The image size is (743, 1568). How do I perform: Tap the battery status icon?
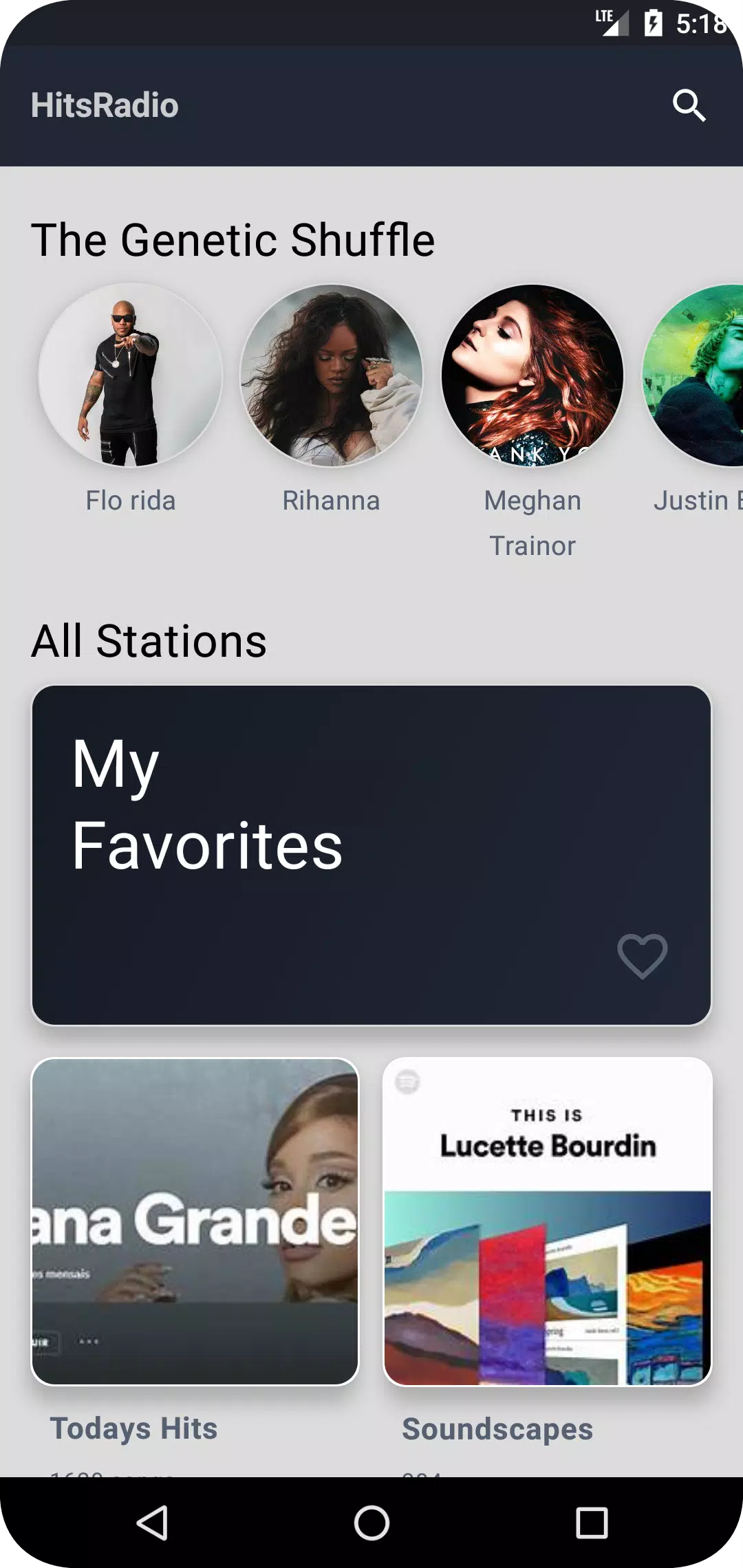[650, 22]
